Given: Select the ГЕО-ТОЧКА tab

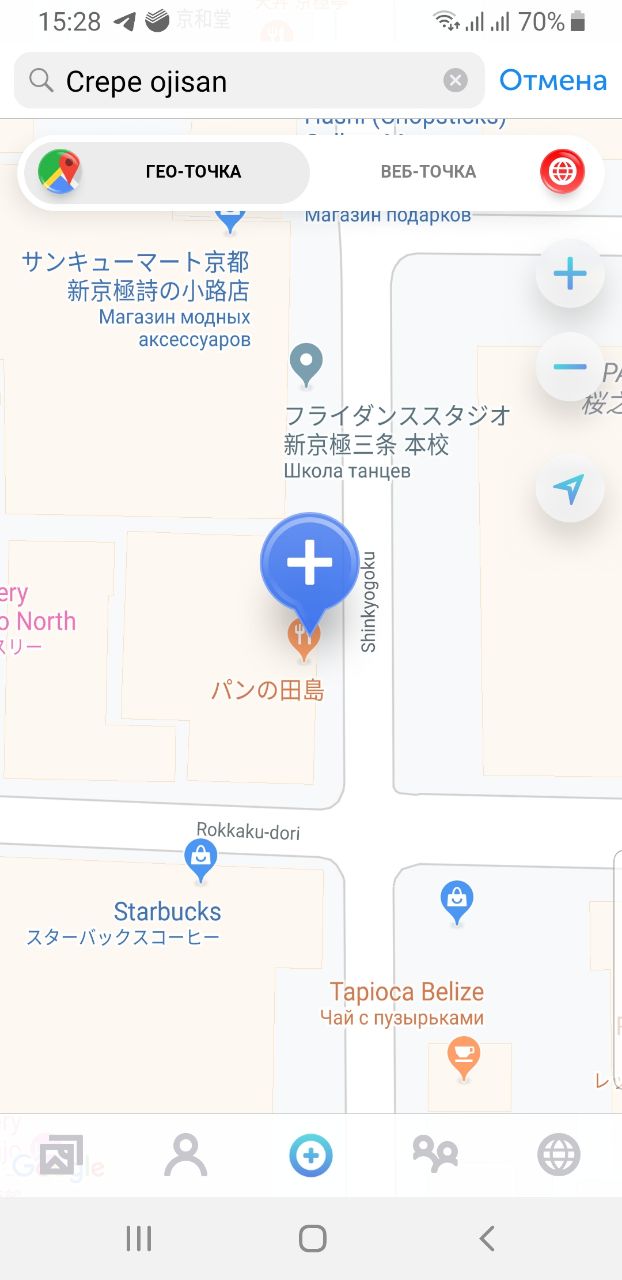Looking at the screenshot, I should pyautogui.click(x=167, y=172).
